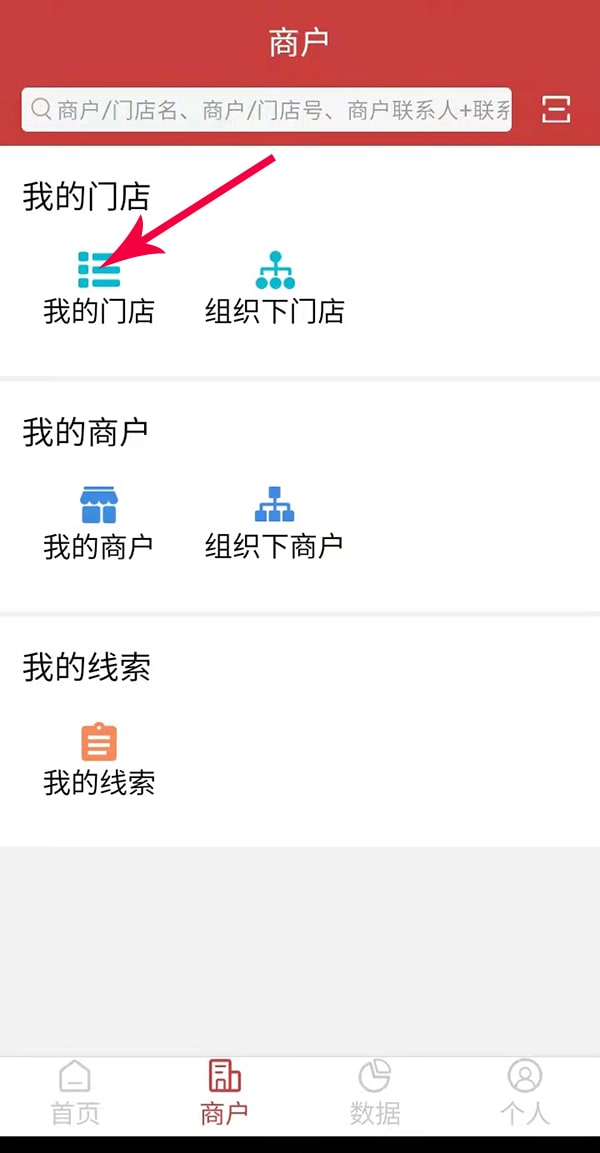
Task: Select the 商户 tab
Action: (x=224, y=1093)
